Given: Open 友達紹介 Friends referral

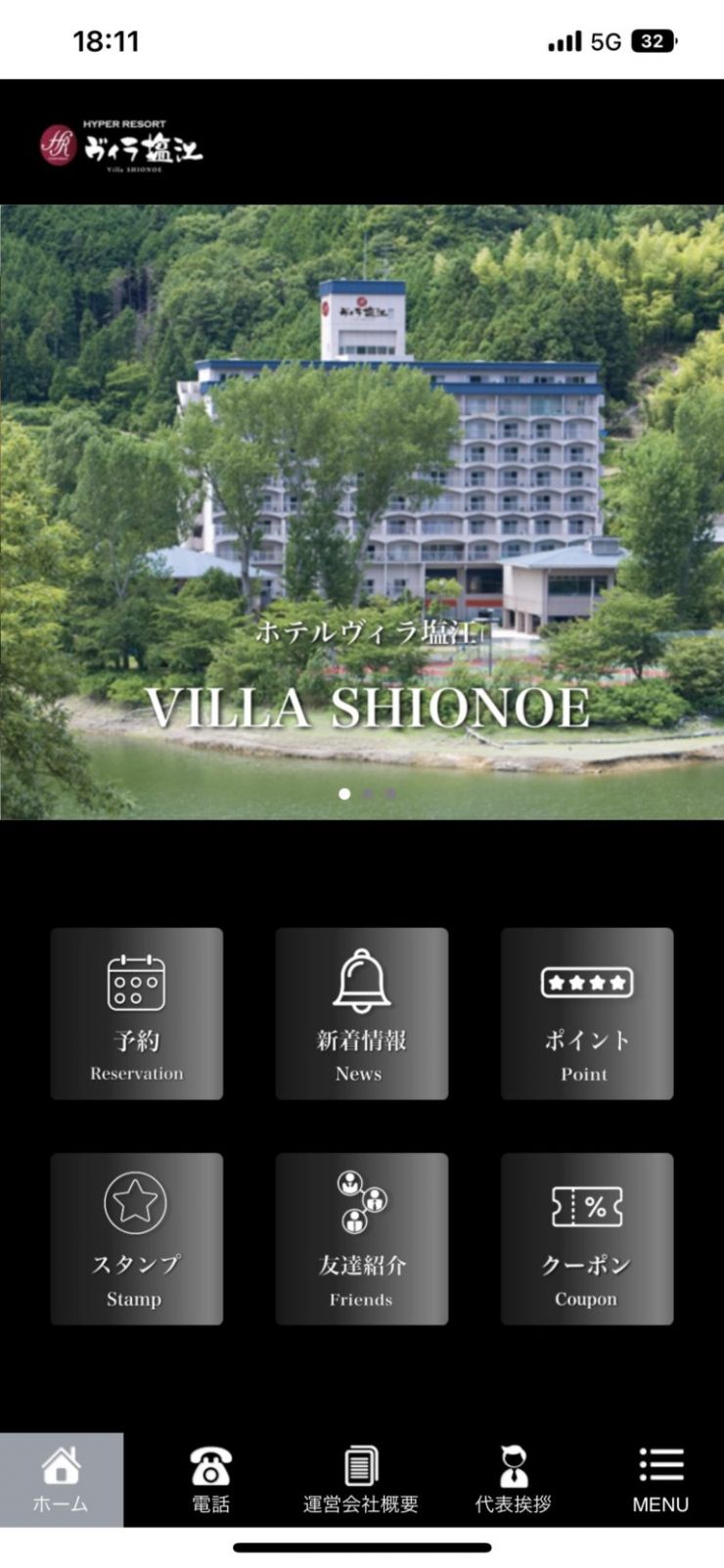Looking at the screenshot, I should click(x=361, y=1238).
